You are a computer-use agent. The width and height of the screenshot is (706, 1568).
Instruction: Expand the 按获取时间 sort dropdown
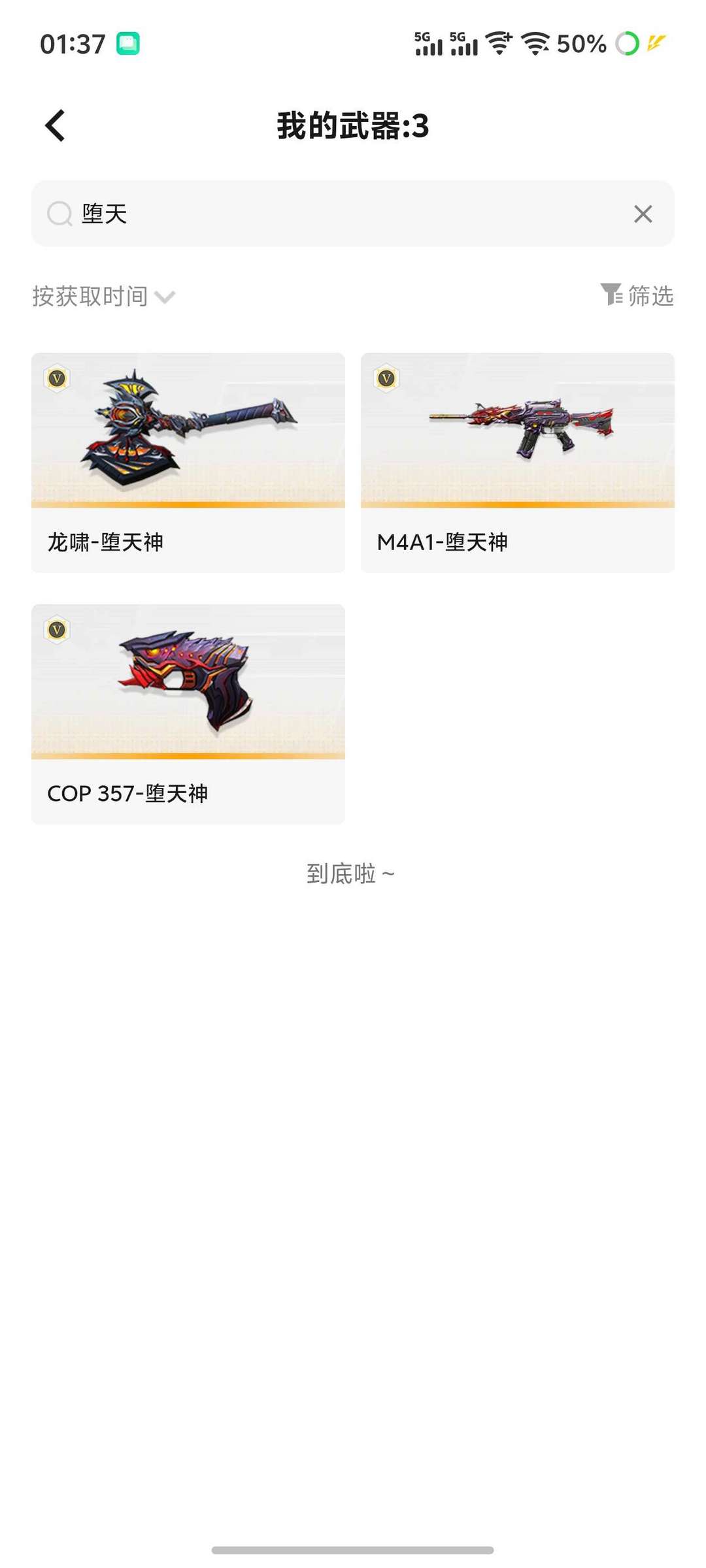103,297
